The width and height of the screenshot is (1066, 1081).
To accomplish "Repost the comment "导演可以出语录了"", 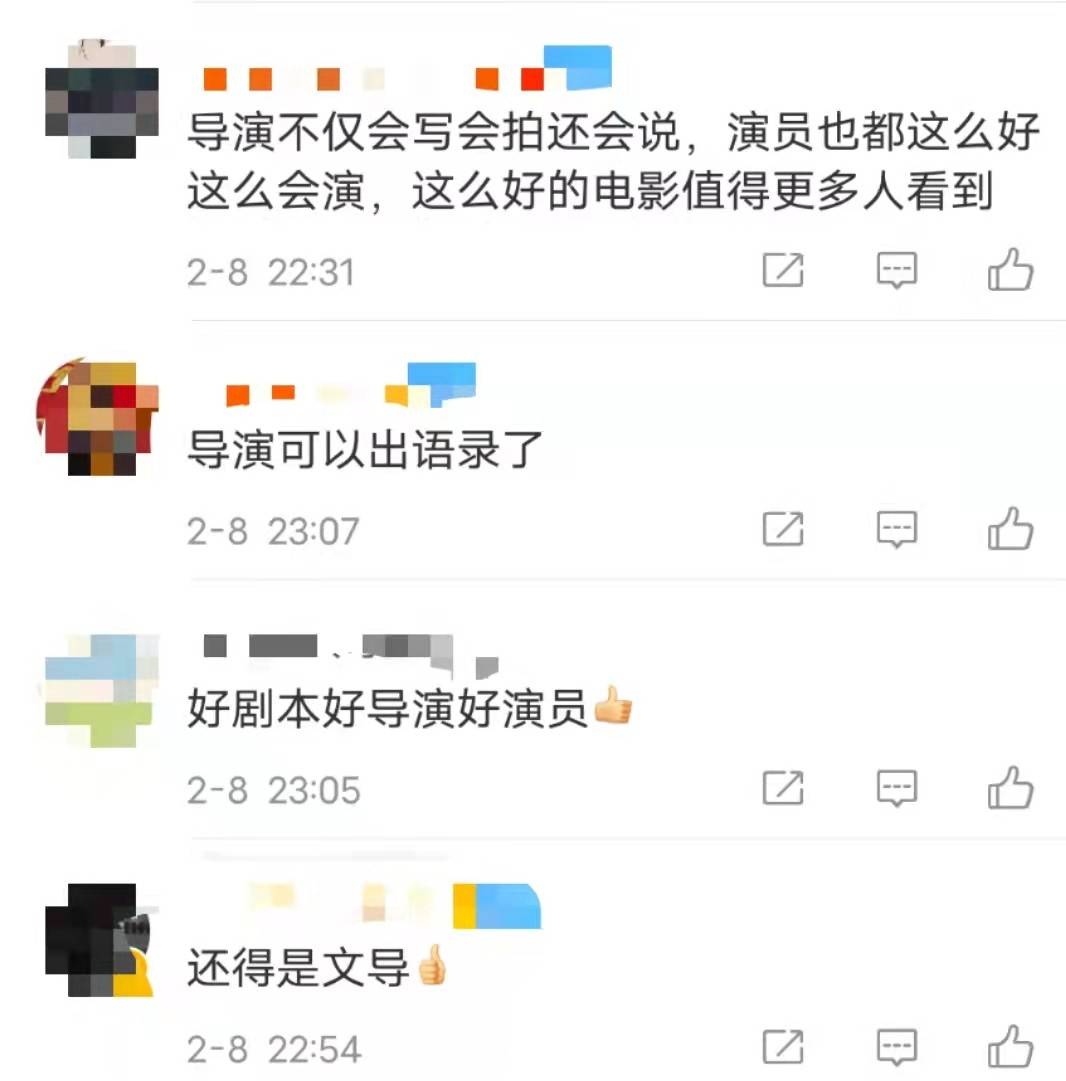I will (x=783, y=529).
